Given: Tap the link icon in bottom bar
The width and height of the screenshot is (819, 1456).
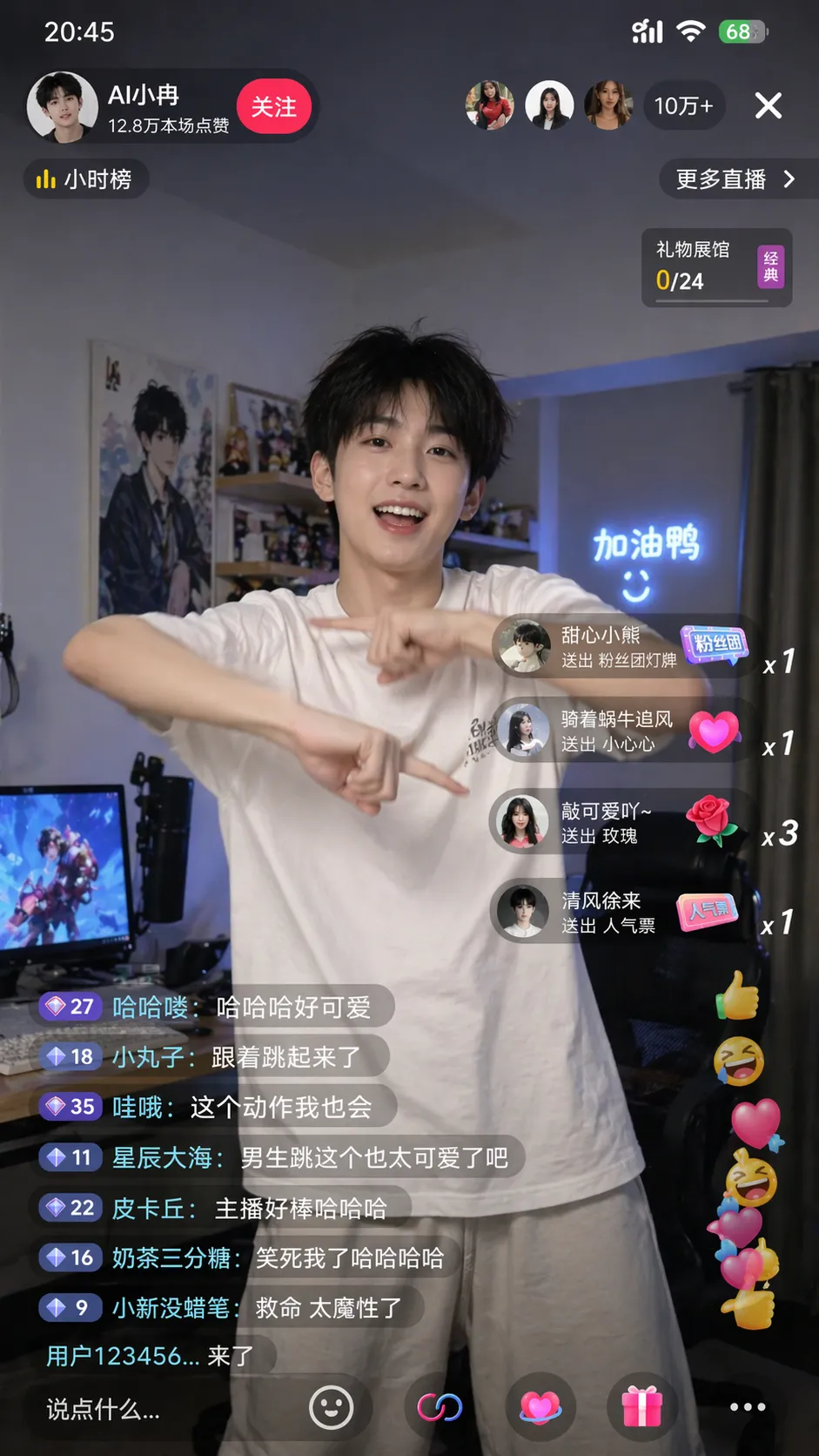Looking at the screenshot, I should click(440, 1407).
